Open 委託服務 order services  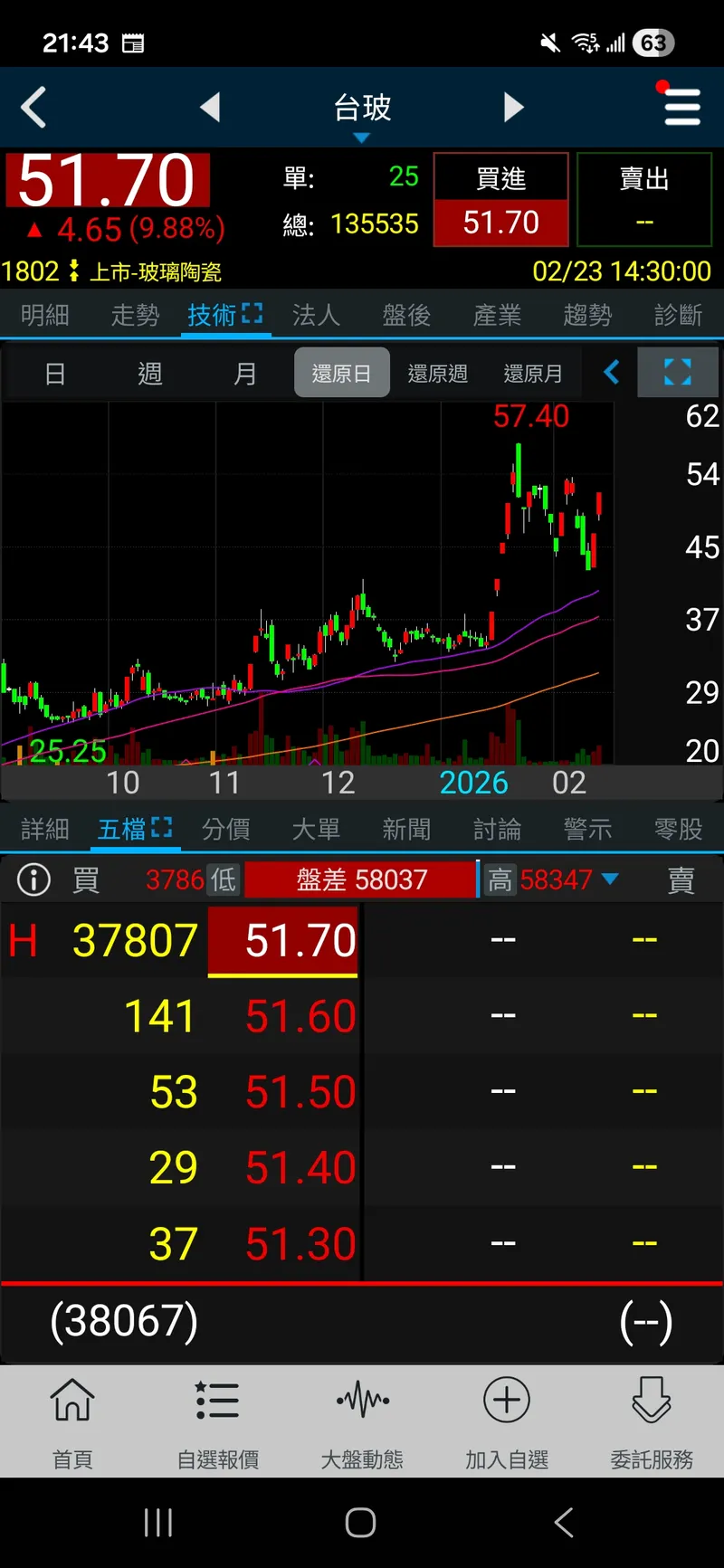coord(652,1421)
